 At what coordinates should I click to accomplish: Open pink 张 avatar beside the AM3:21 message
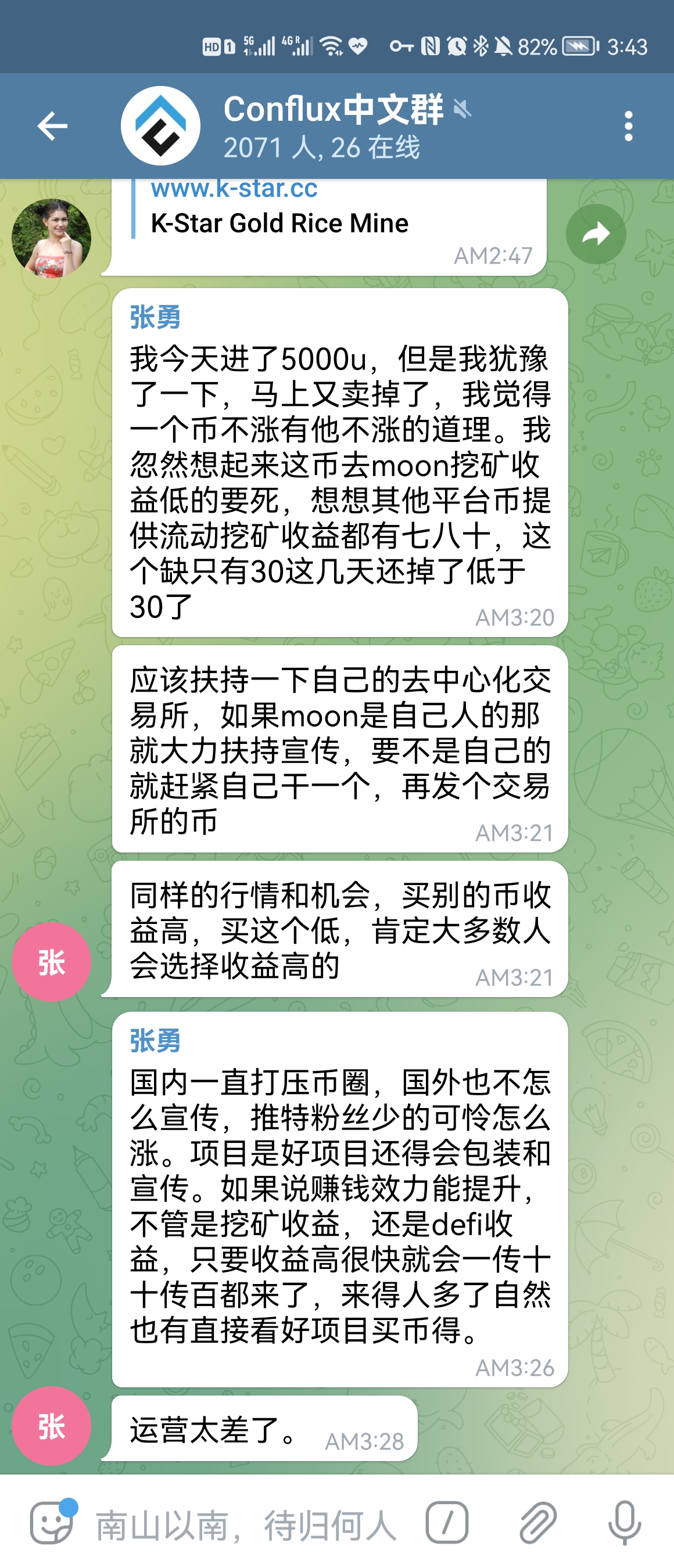tap(52, 962)
